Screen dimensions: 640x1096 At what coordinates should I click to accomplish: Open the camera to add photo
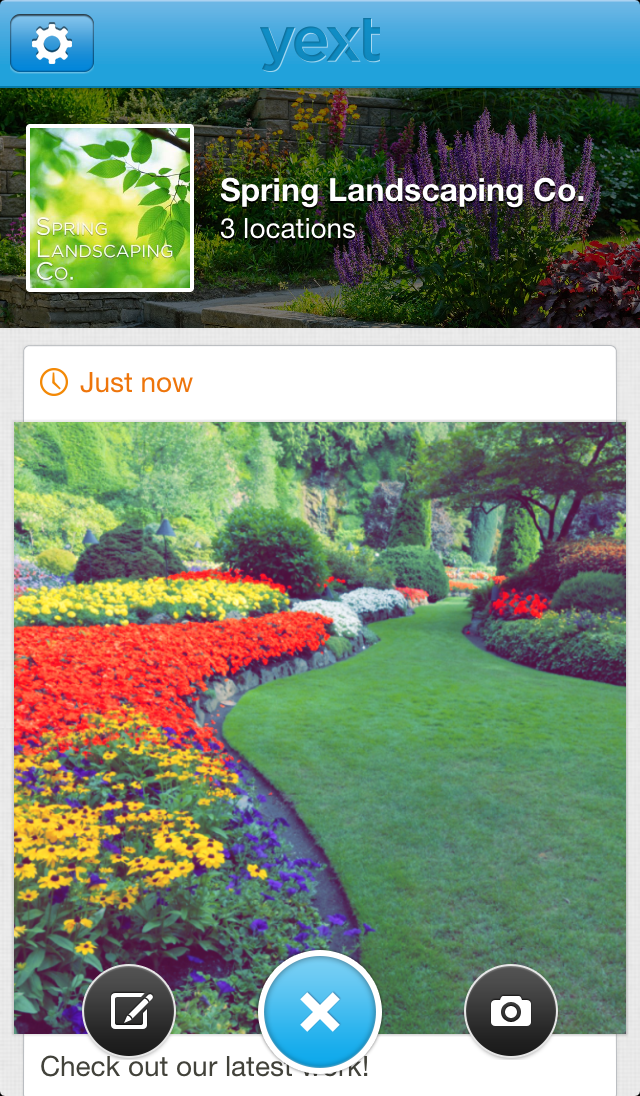coord(510,1011)
